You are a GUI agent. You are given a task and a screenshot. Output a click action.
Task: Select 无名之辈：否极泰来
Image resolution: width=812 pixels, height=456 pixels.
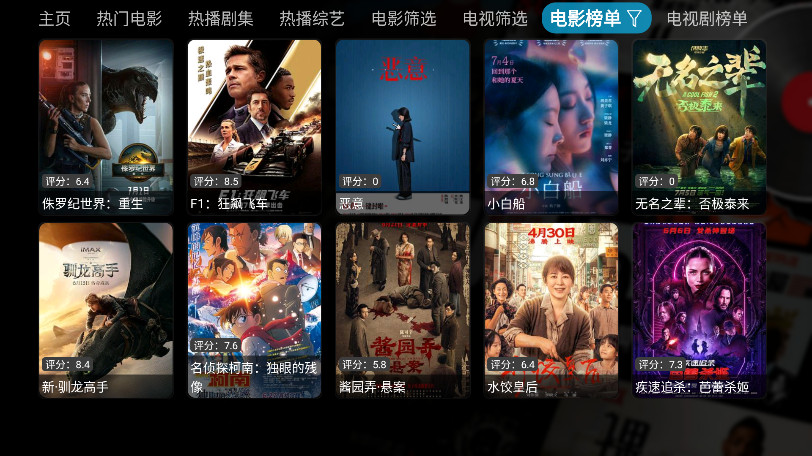point(699,125)
